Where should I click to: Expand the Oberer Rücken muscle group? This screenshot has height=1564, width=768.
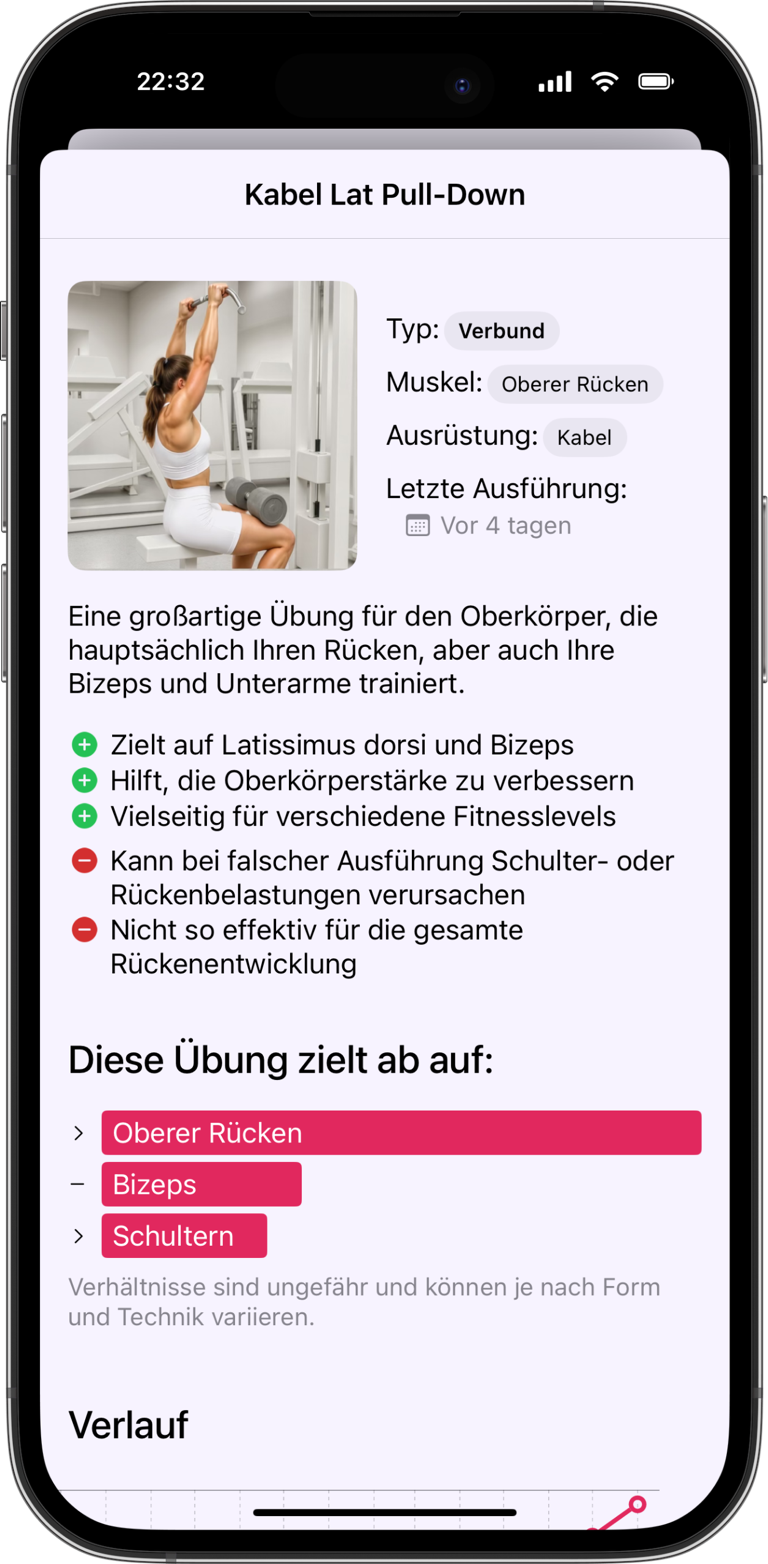[x=79, y=1133]
